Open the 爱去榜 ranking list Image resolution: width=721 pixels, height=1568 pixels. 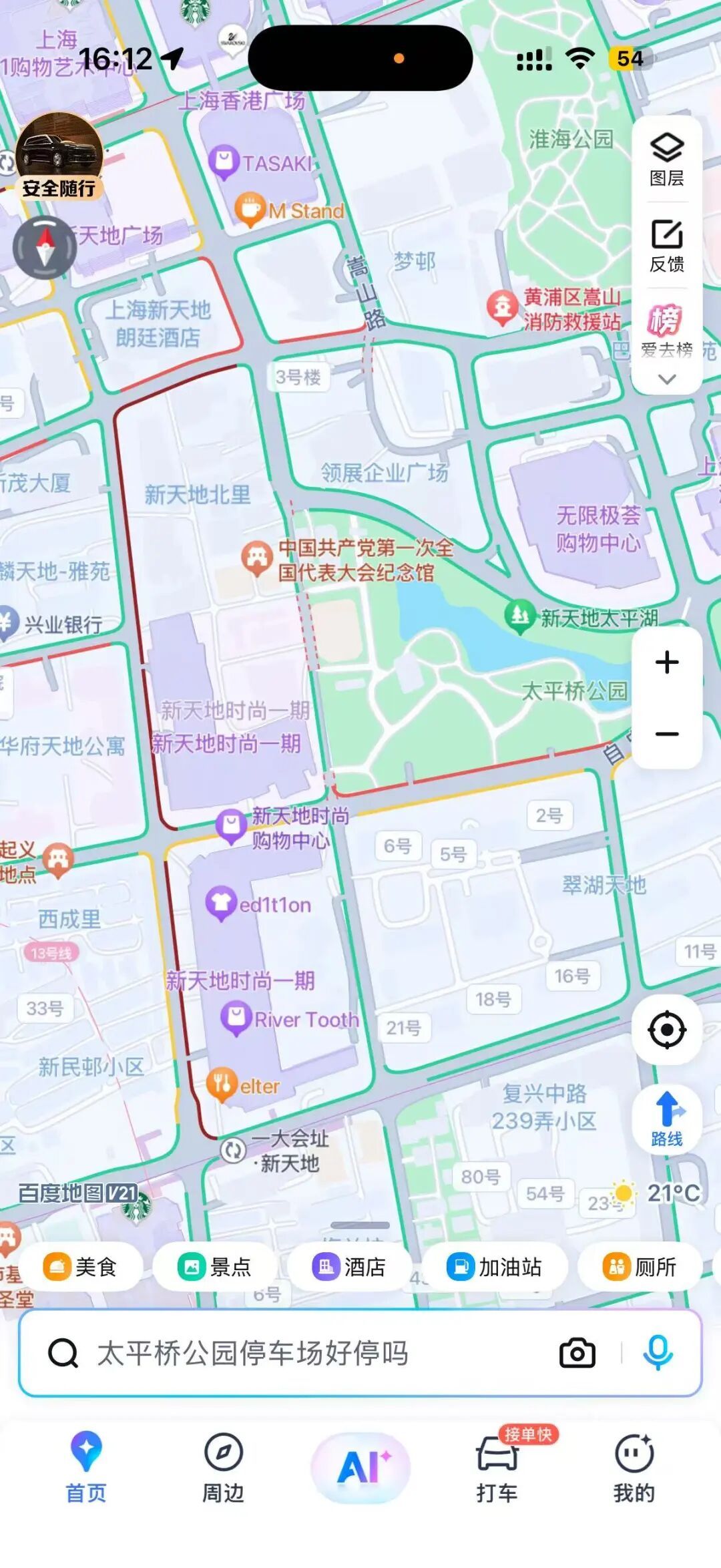(x=666, y=331)
